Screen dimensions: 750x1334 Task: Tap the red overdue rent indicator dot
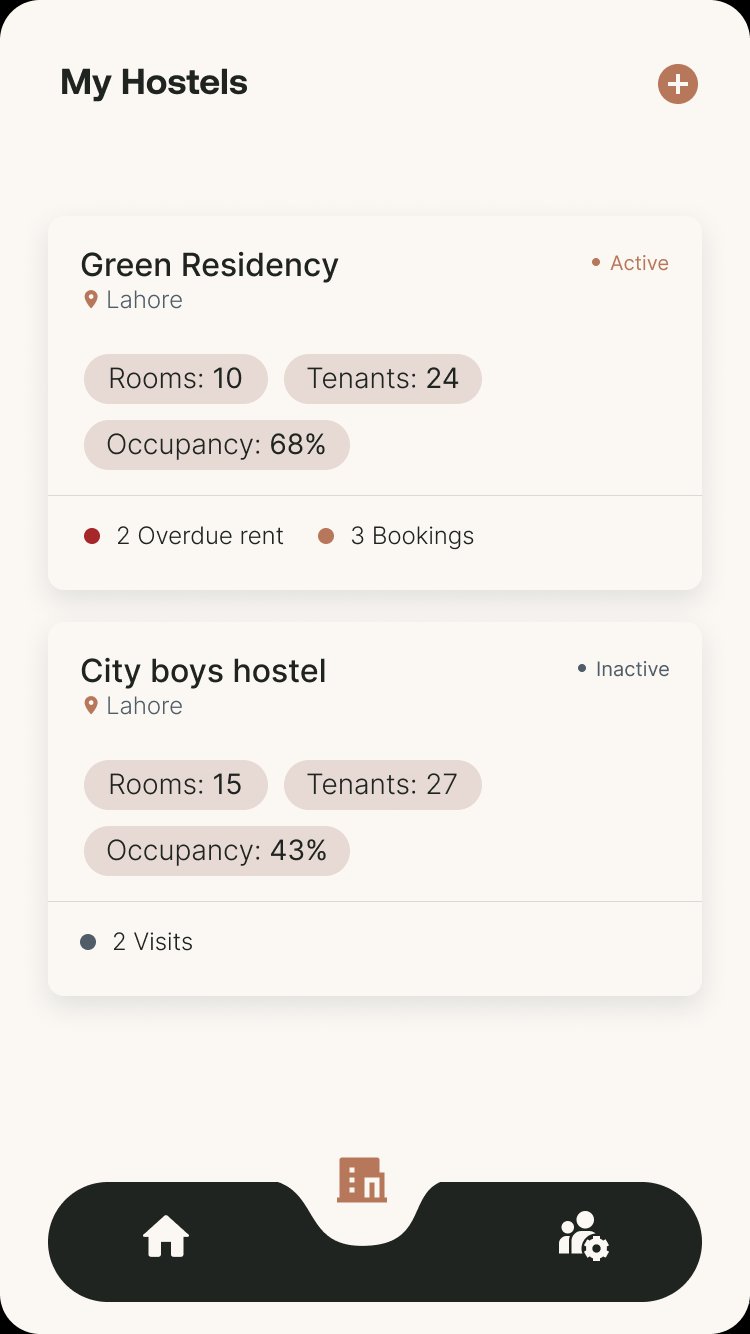[93, 536]
